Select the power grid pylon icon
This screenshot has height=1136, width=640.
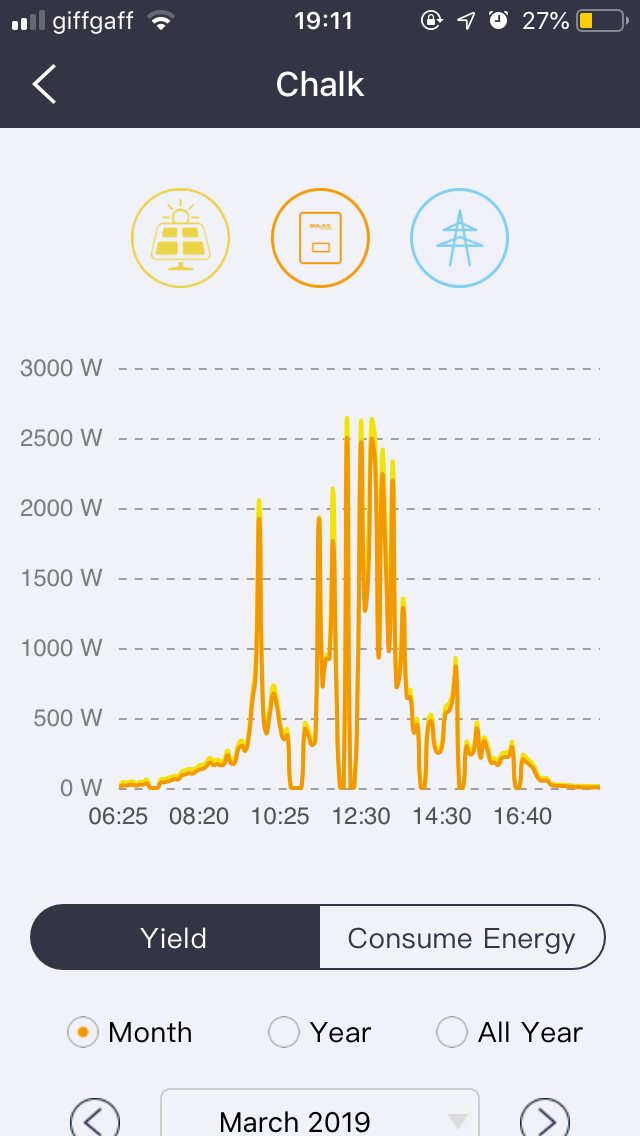pos(459,239)
